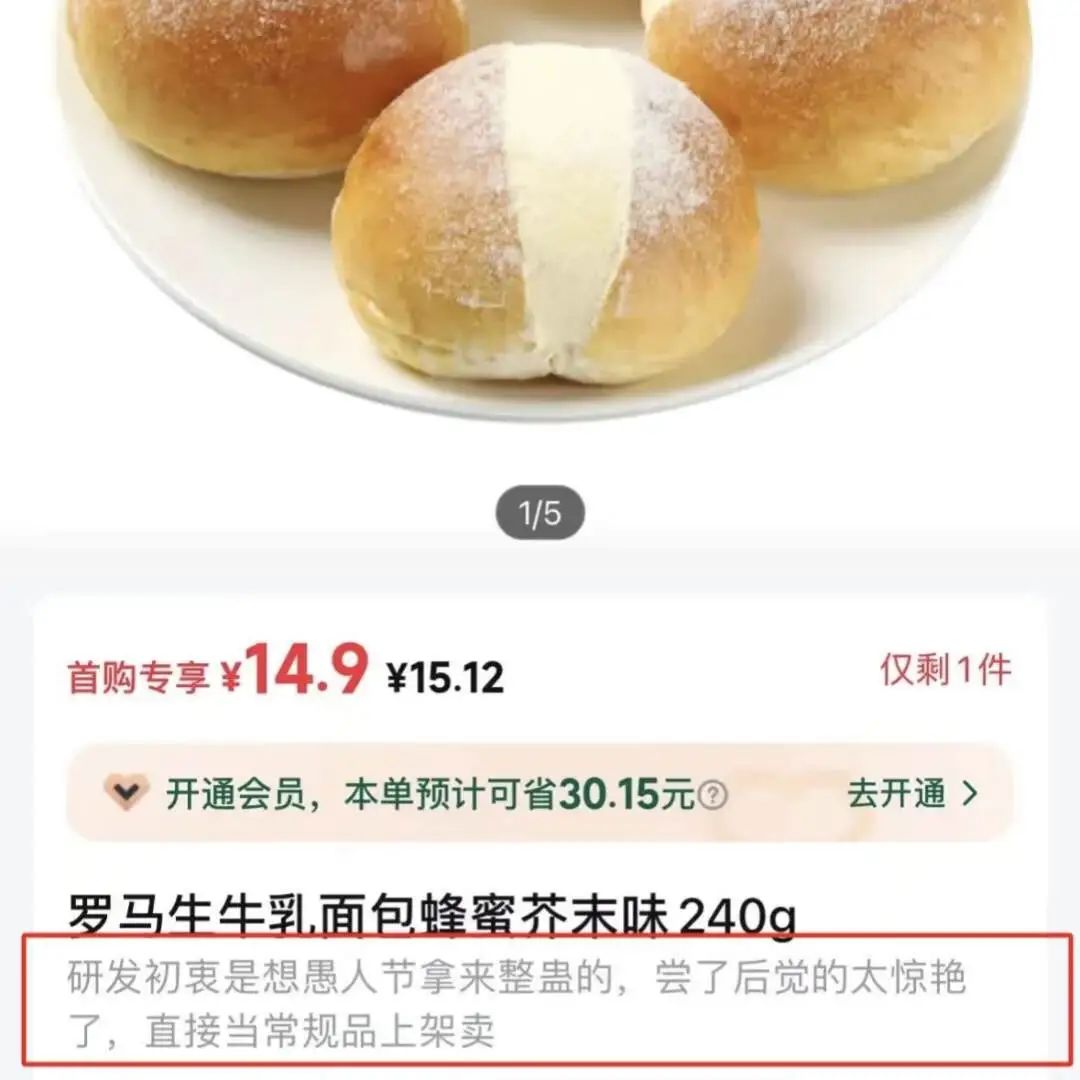
Task: Tap 去开通 to activate membership
Action: pos(911,794)
